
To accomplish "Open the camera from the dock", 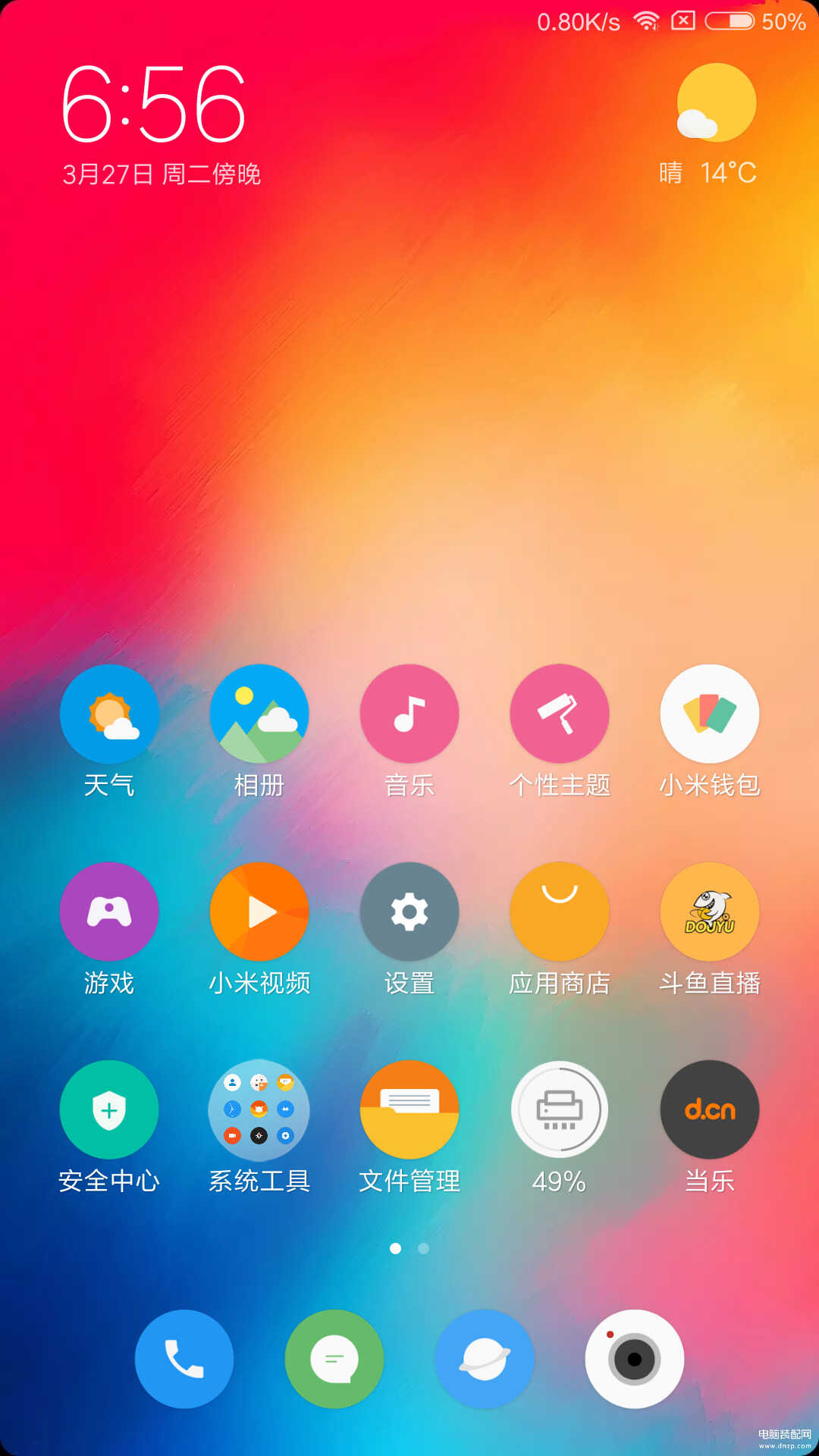I will coord(635,1359).
